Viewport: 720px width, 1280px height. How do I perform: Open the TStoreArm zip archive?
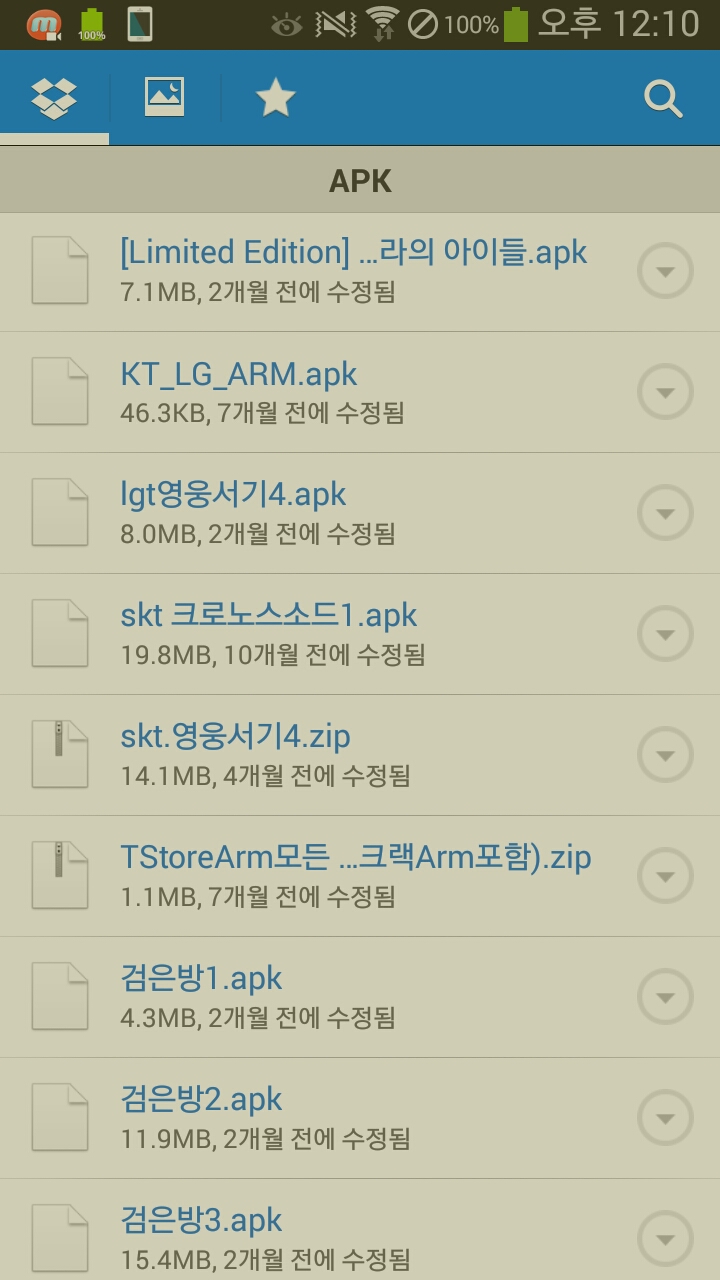(x=355, y=858)
